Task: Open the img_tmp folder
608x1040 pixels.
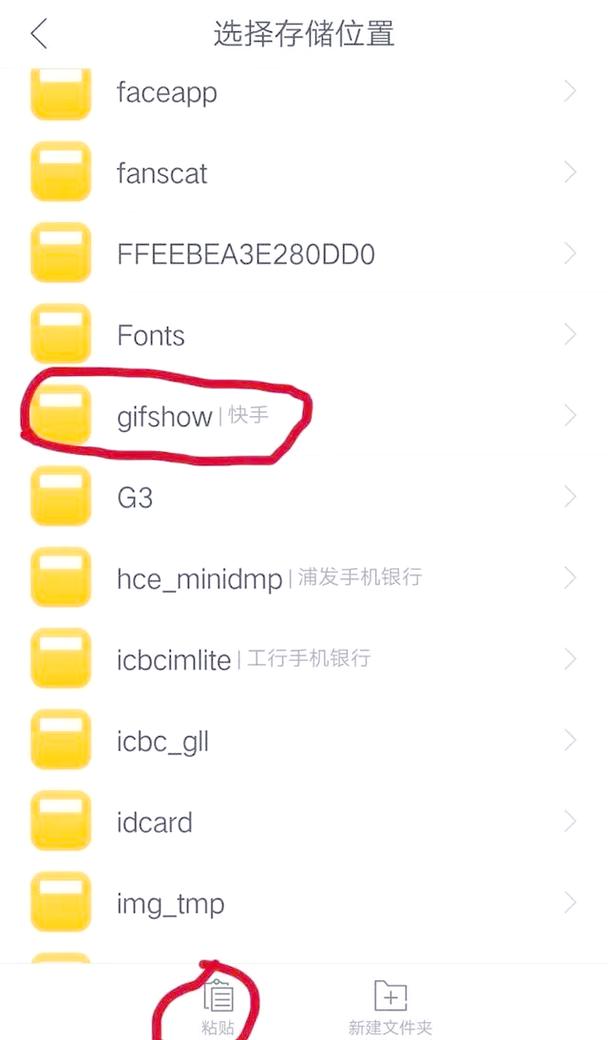Action: (170, 904)
